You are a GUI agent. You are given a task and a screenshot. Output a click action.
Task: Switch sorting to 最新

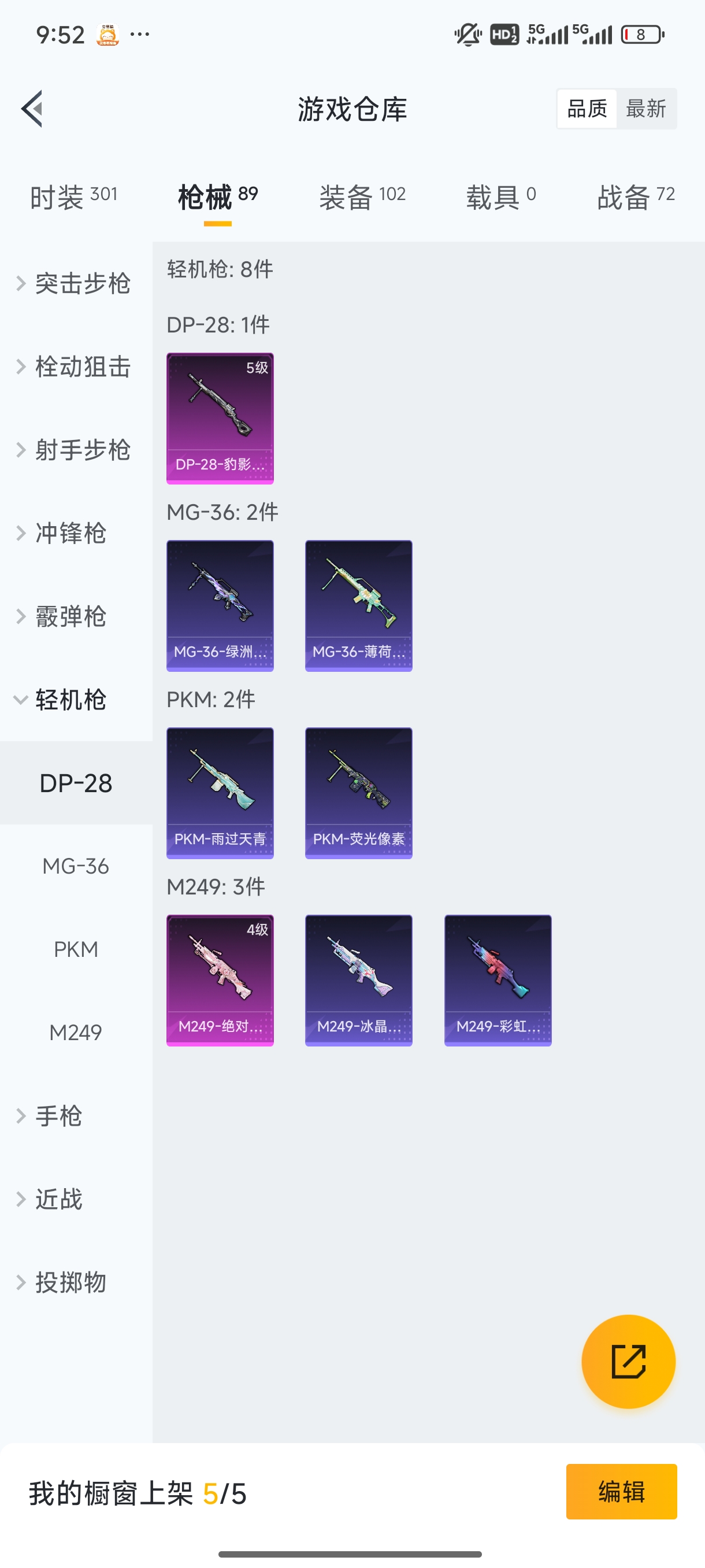click(647, 108)
